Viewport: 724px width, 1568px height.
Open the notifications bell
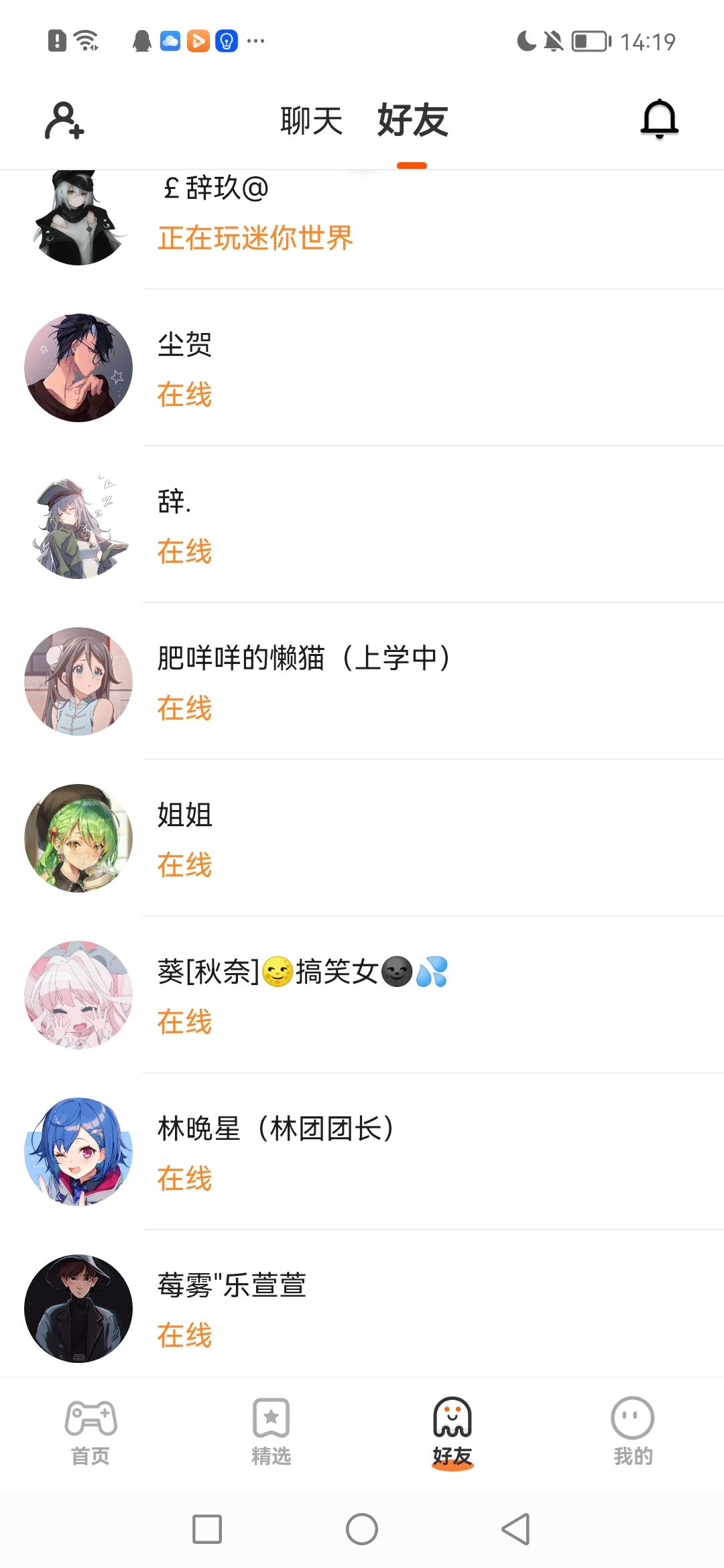660,119
